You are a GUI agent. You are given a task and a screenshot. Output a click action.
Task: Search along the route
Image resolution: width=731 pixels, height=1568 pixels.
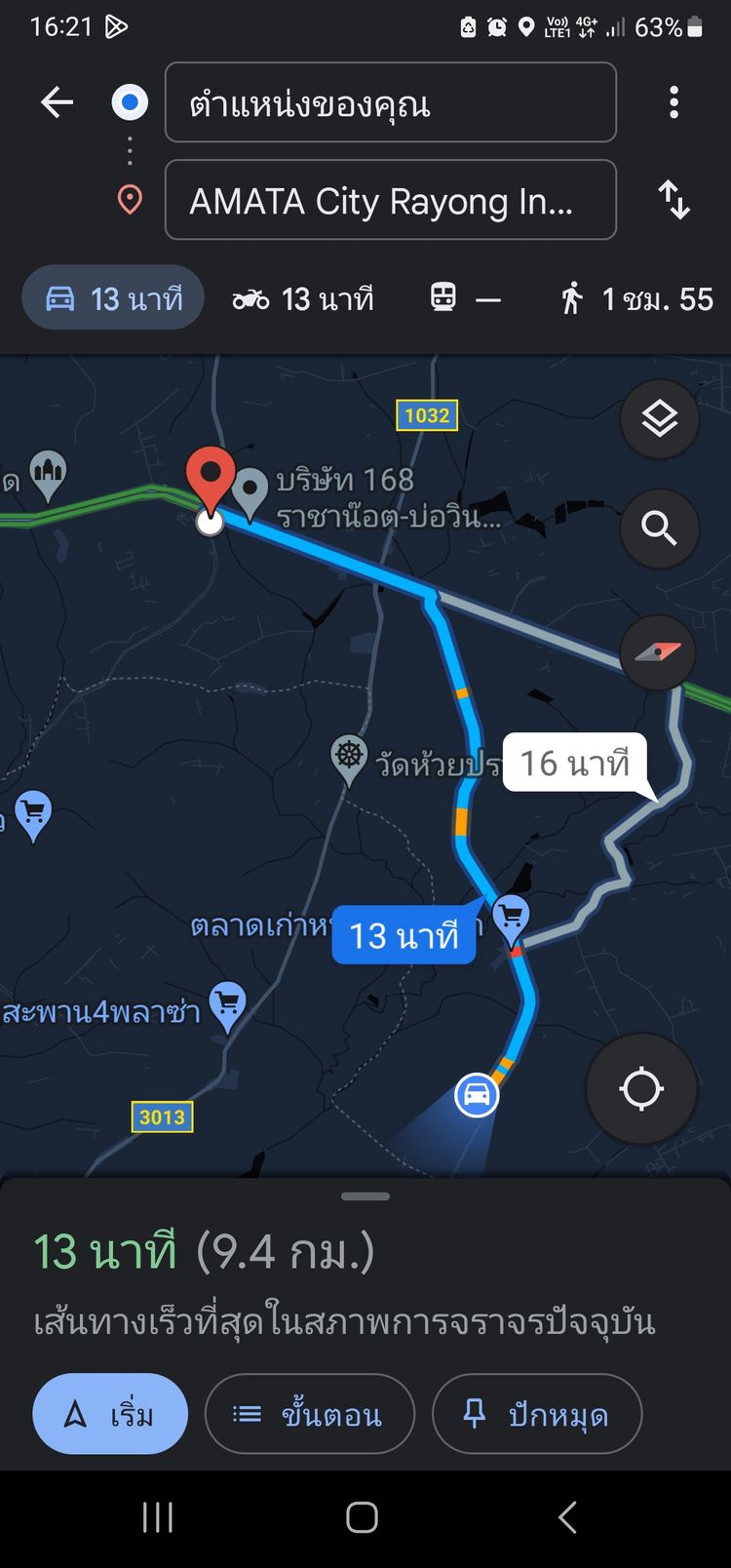click(x=659, y=529)
